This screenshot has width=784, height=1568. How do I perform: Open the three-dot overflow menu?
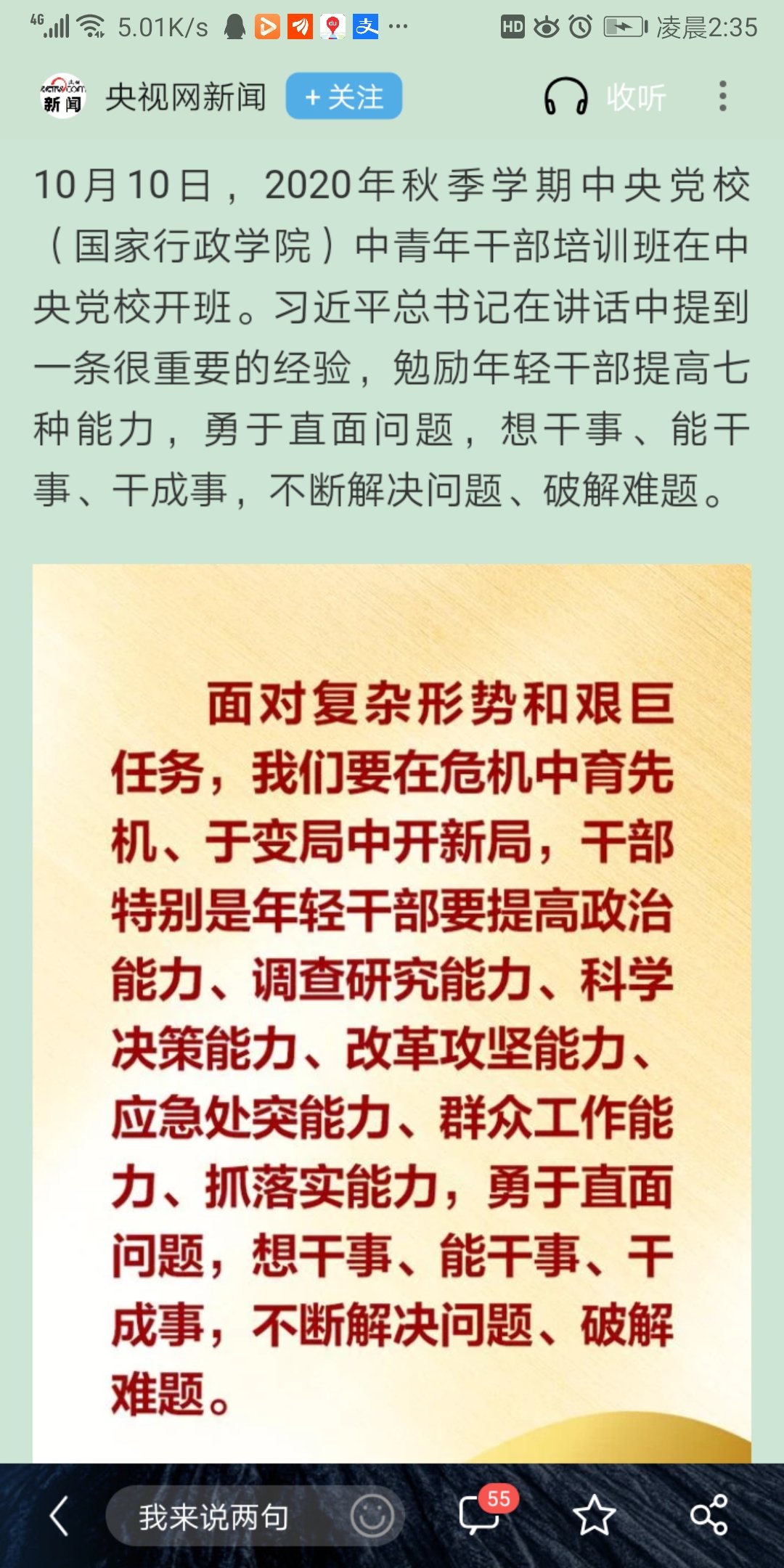[722, 97]
